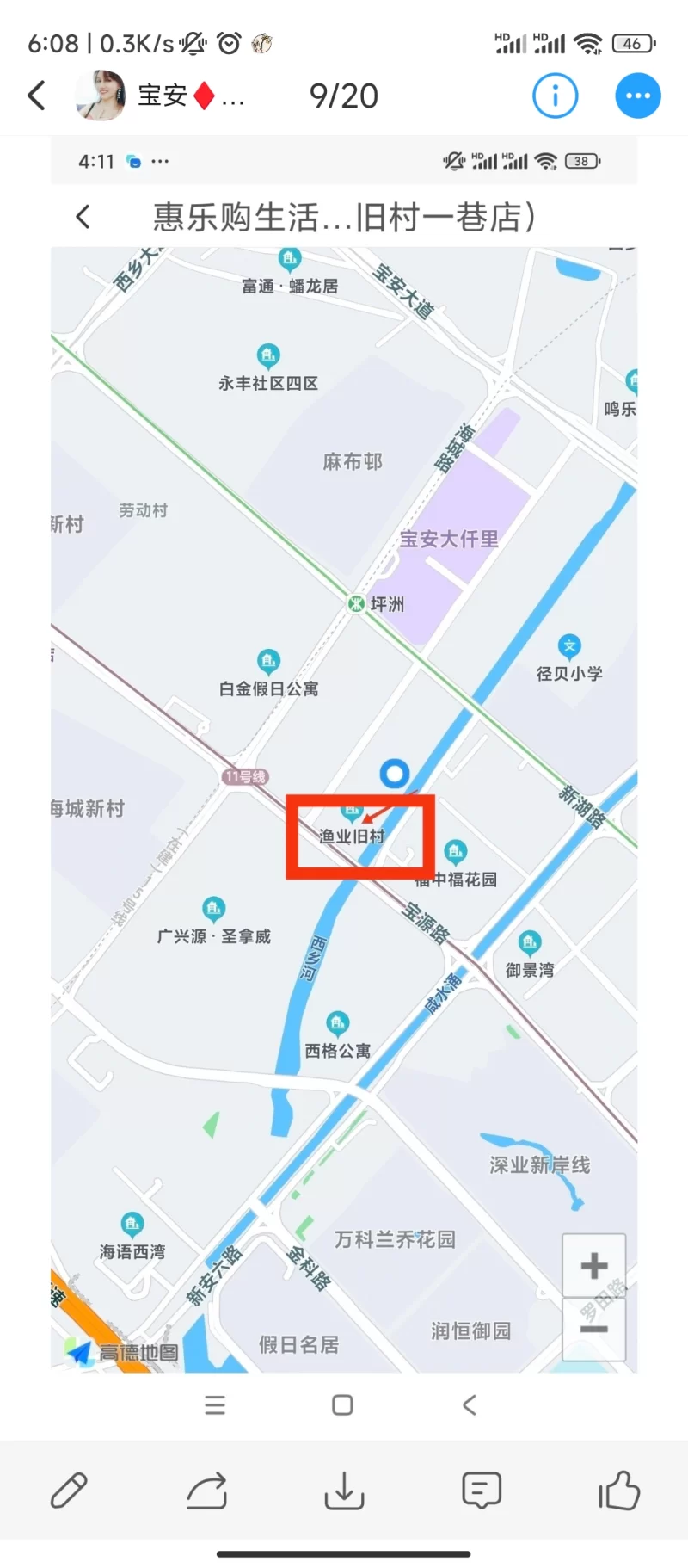
Task: Open the map screenshot image
Action: pyautogui.click(x=344, y=775)
